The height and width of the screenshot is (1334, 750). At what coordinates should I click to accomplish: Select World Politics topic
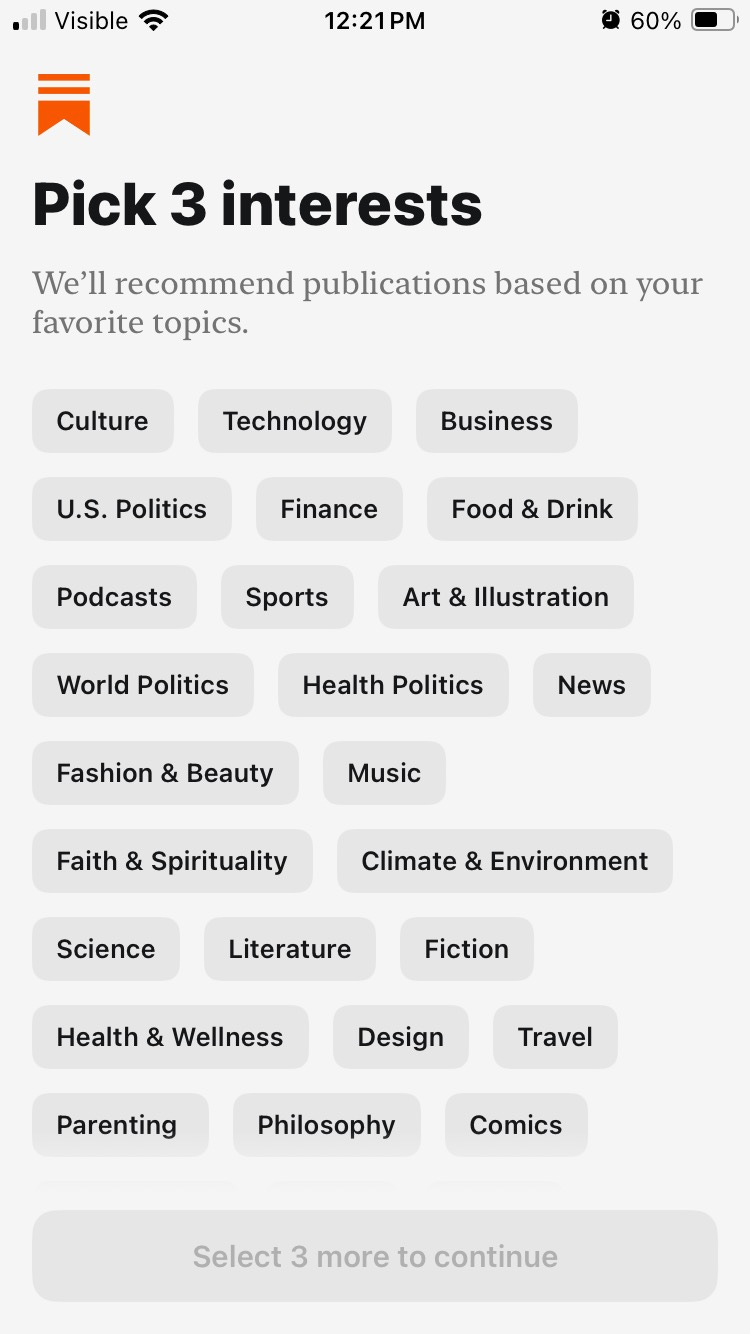[143, 685]
